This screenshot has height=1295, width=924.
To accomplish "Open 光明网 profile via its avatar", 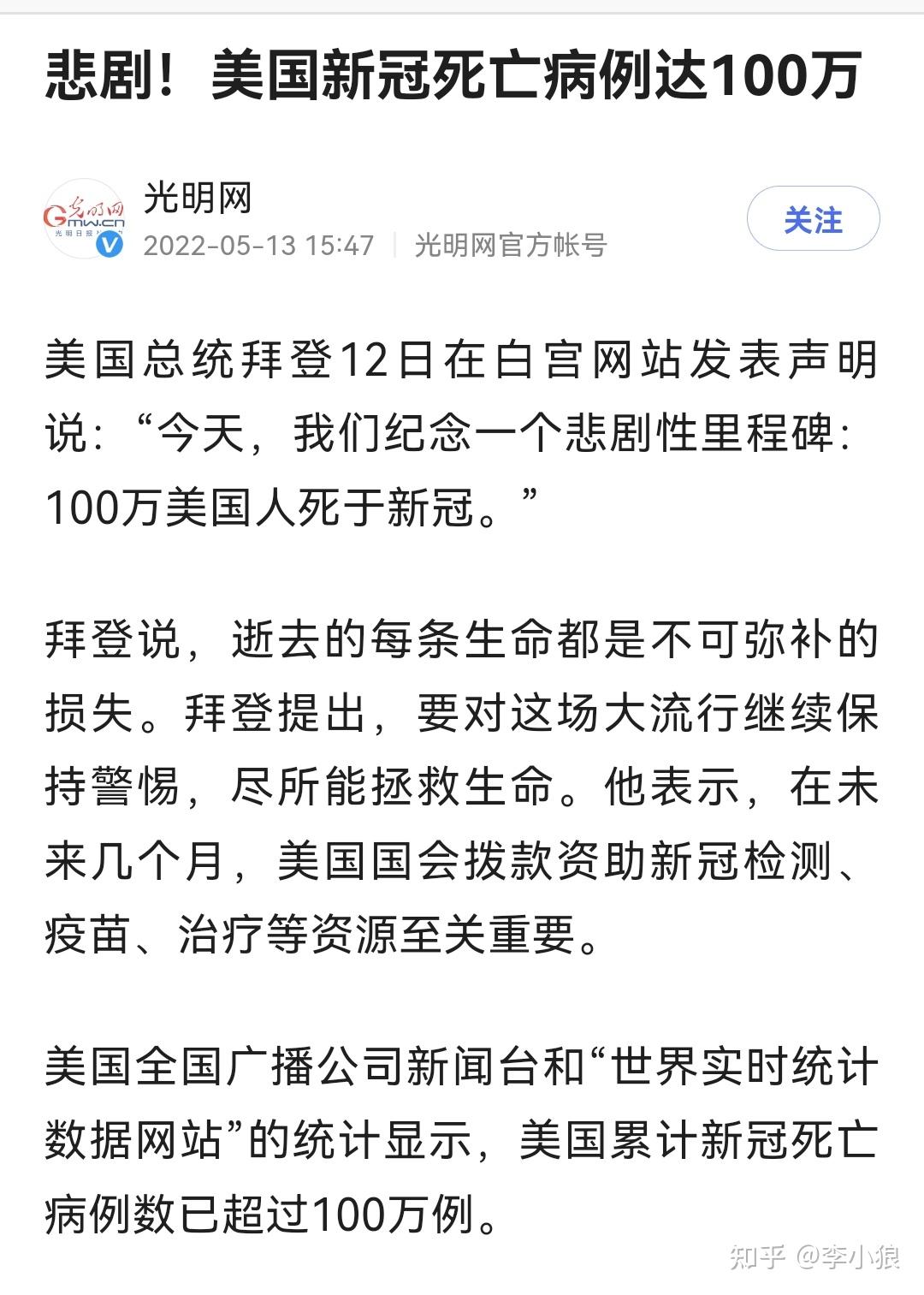I will 84,219.
